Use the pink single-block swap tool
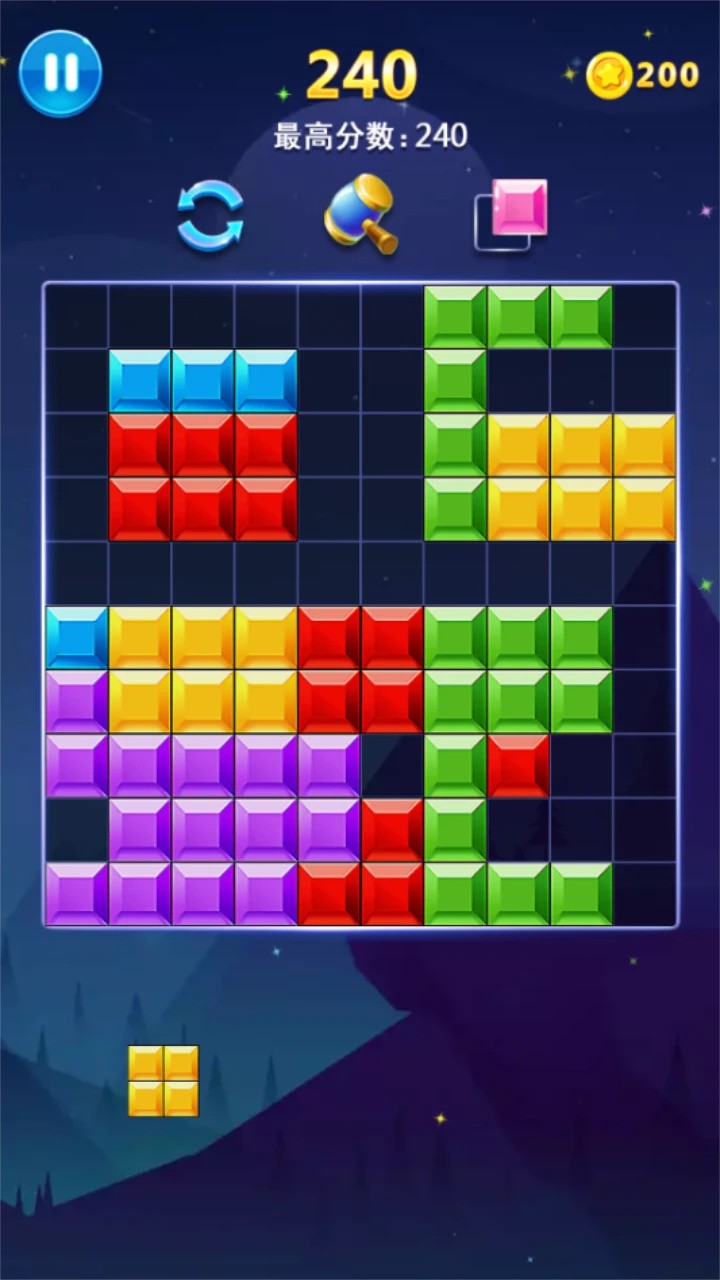This screenshot has width=720, height=1280. (x=511, y=214)
